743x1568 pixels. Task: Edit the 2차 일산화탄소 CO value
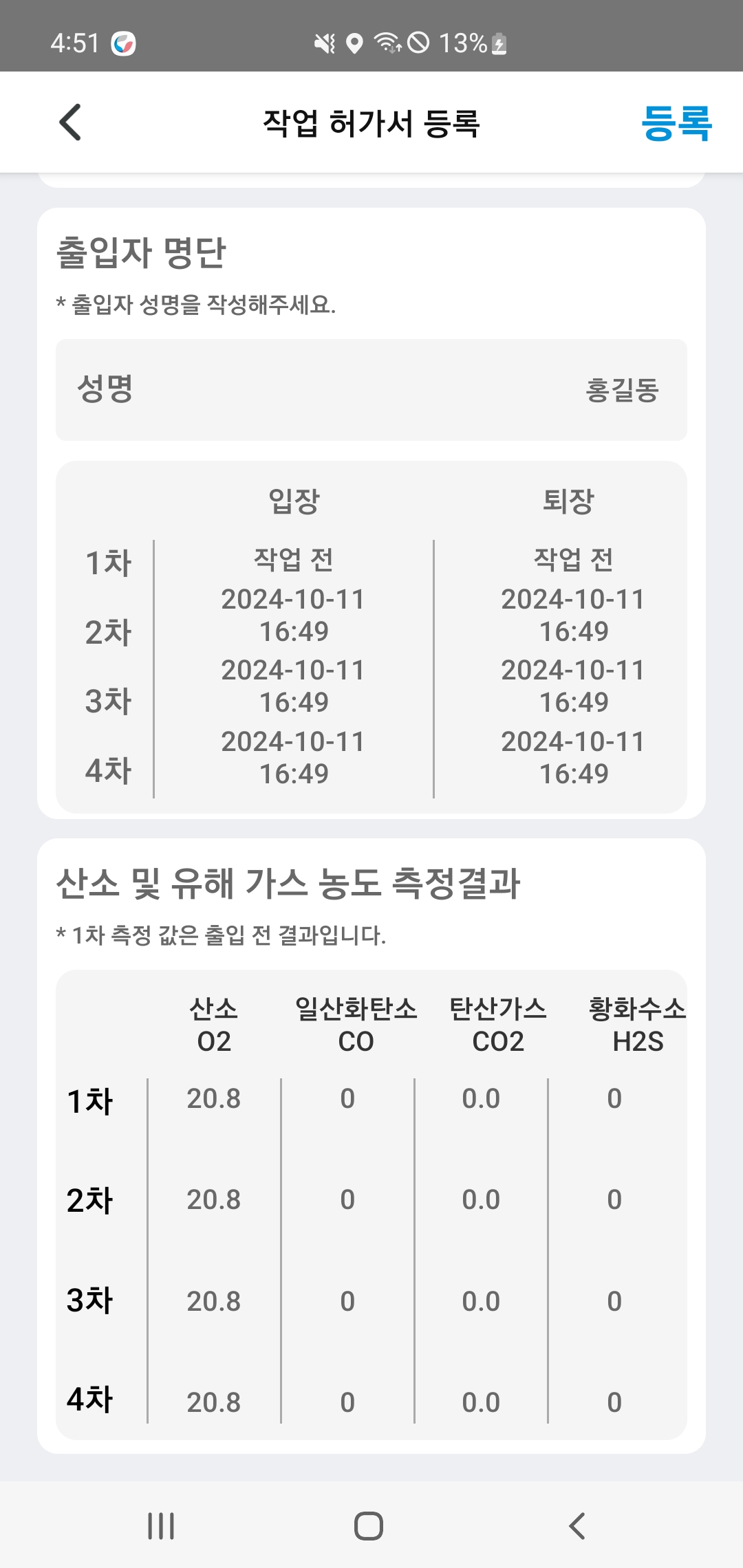347,1200
